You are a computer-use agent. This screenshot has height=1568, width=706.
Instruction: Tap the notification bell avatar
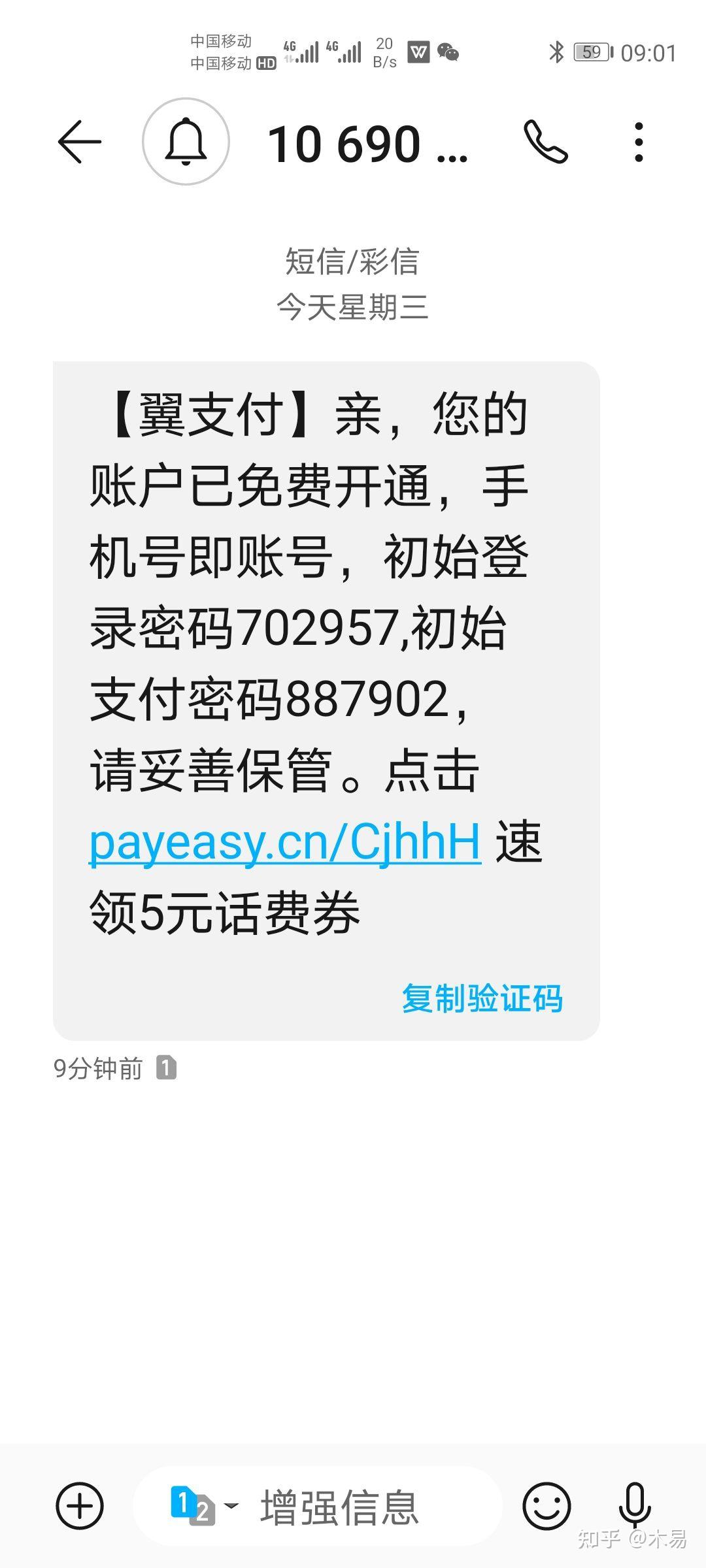(x=186, y=142)
